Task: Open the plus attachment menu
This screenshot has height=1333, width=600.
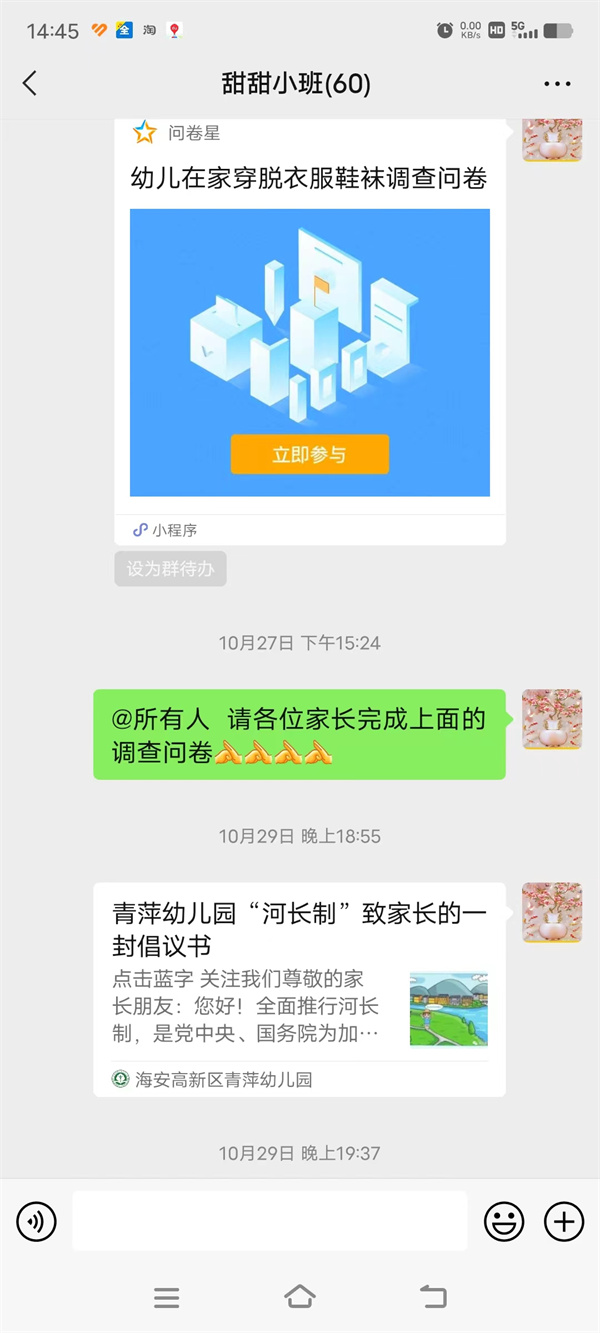Action: click(564, 1221)
